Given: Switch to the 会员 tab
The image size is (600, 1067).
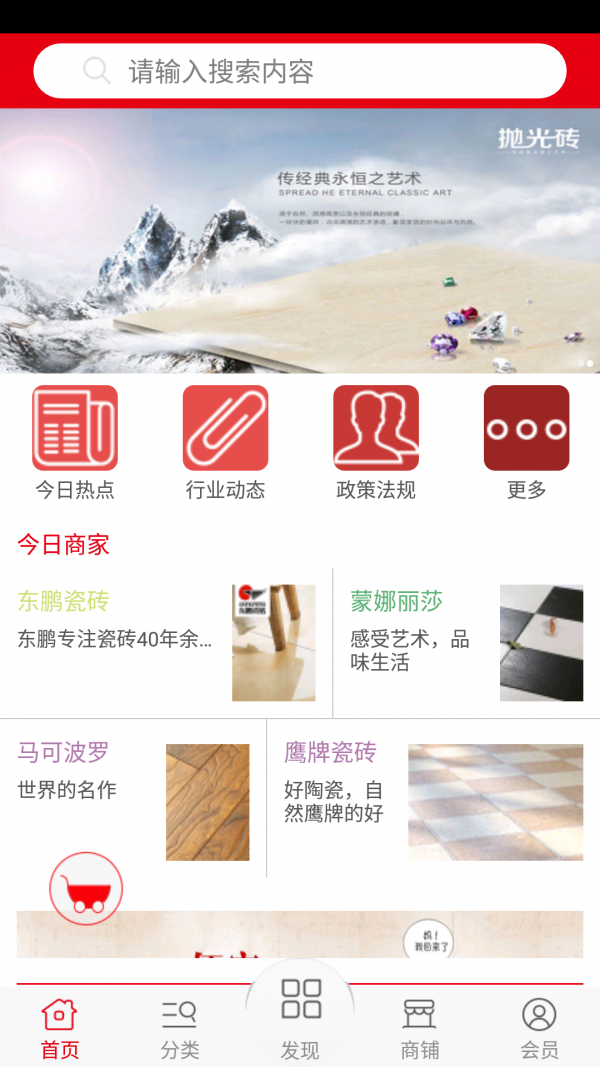Looking at the screenshot, I should 539,1028.
